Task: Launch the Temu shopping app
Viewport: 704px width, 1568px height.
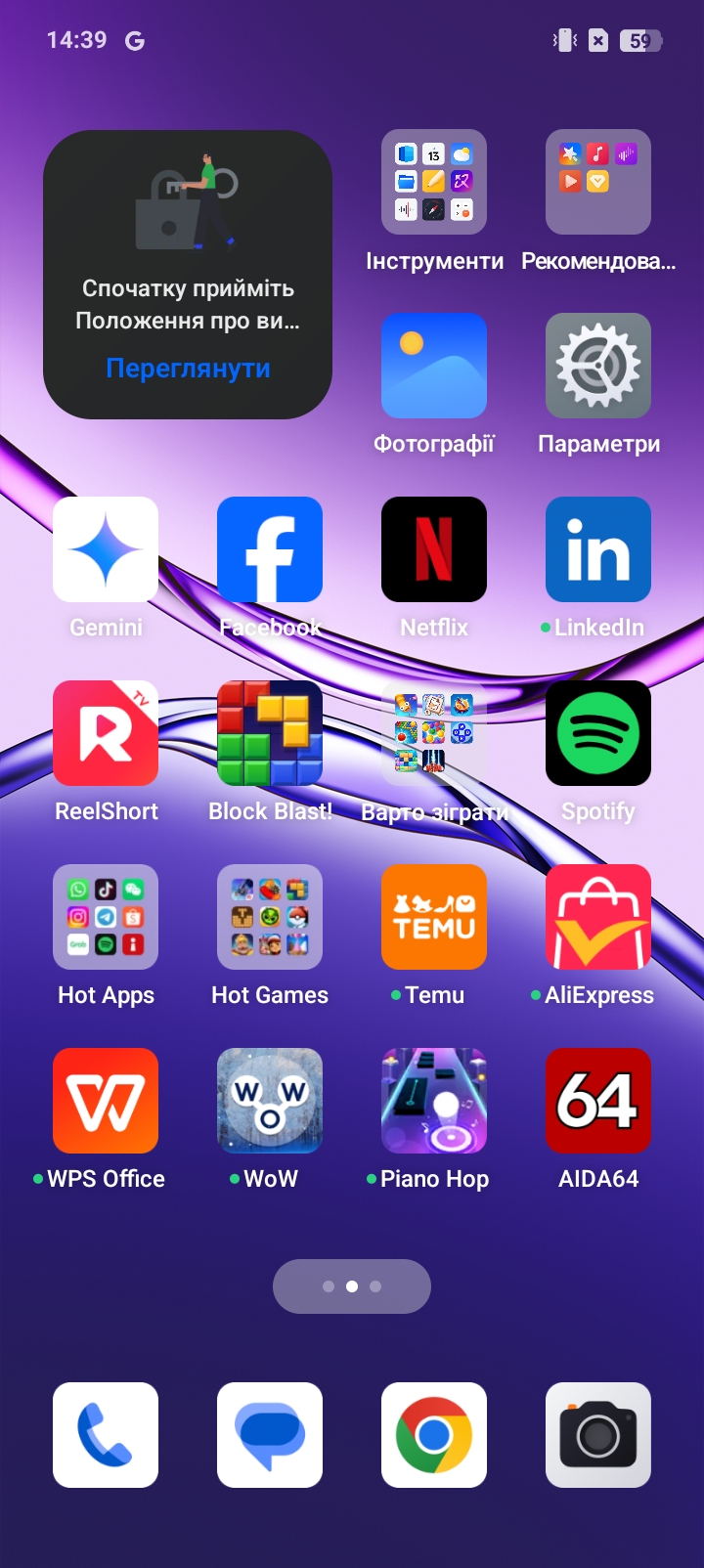Action: [434, 917]
